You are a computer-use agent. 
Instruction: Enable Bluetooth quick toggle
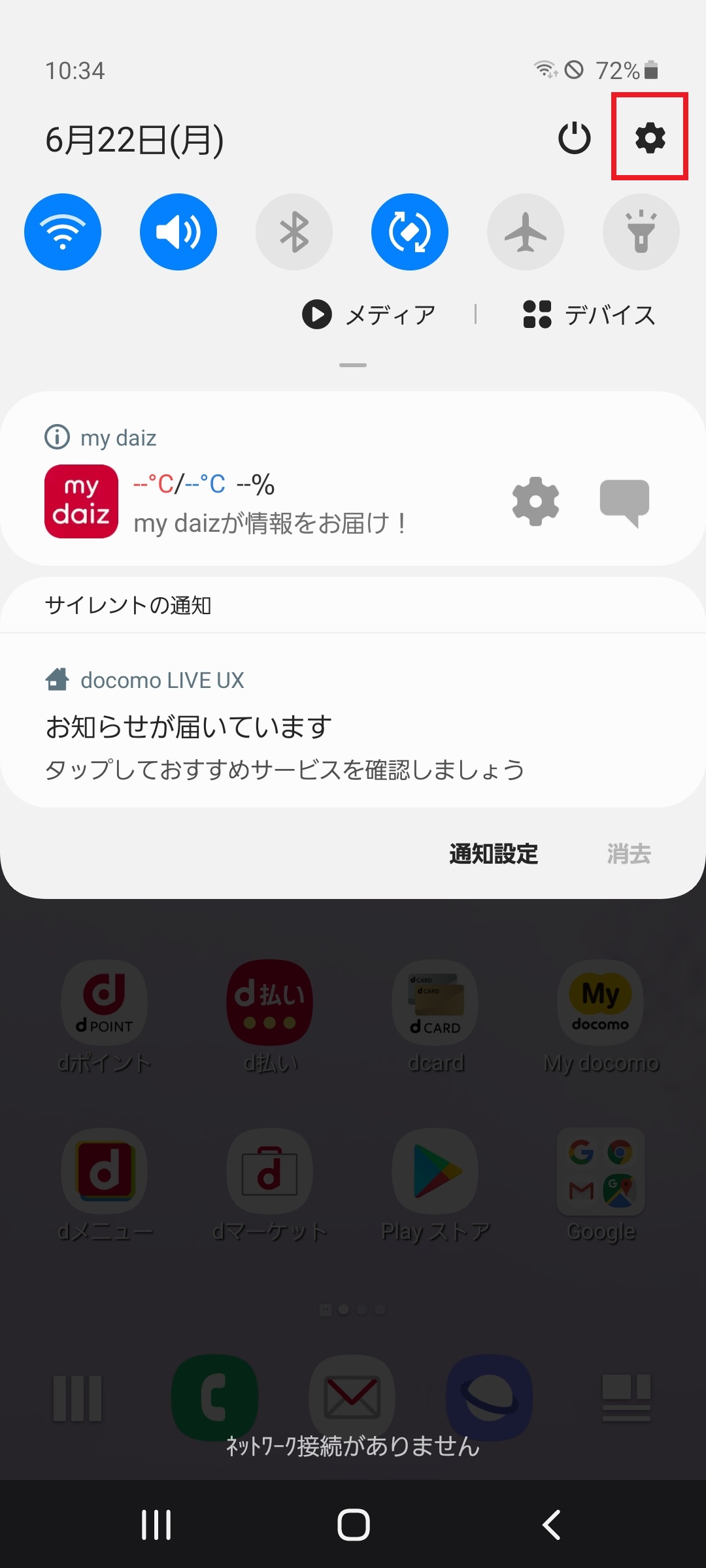tap(294, 232)
